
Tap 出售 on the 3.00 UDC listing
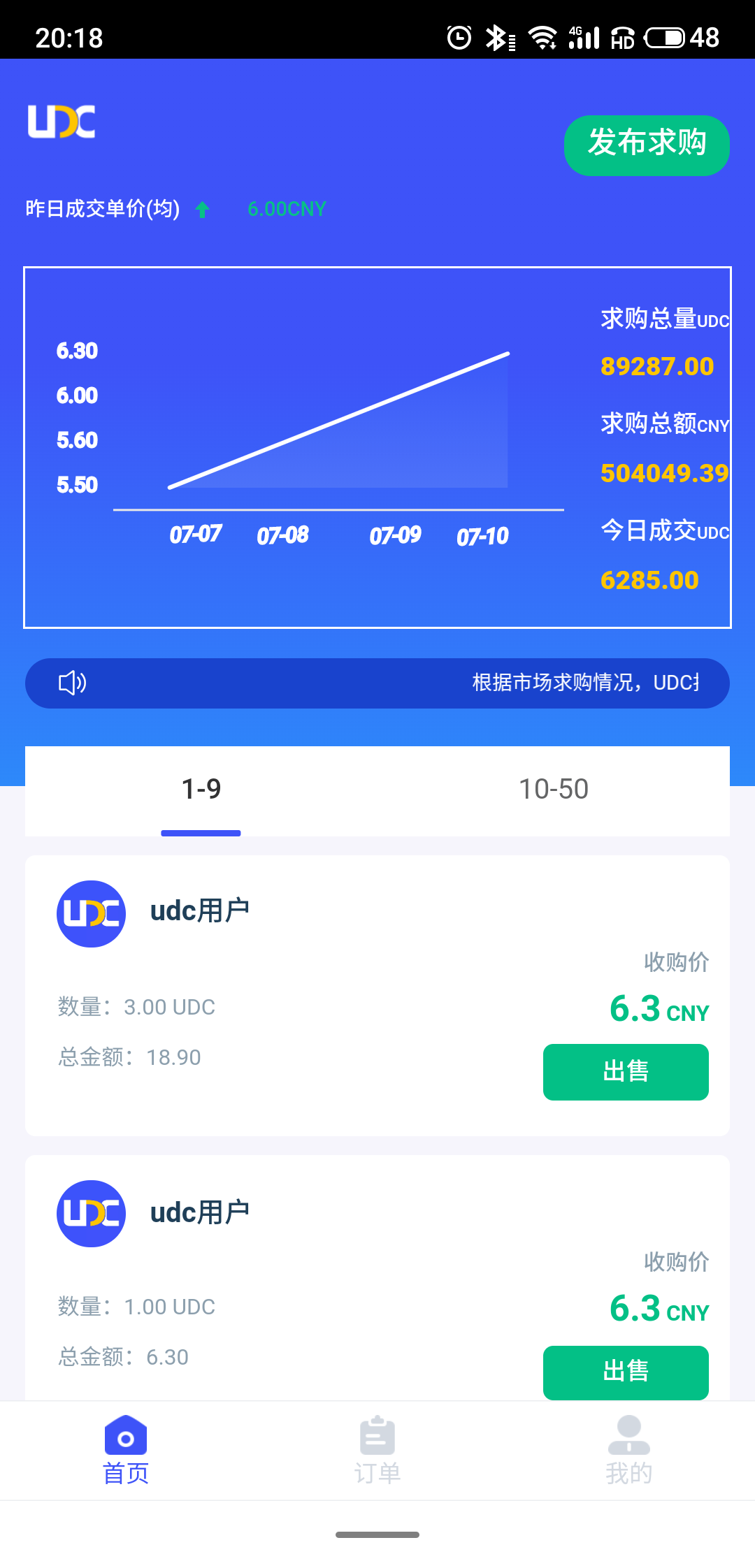coord(626,1071)
